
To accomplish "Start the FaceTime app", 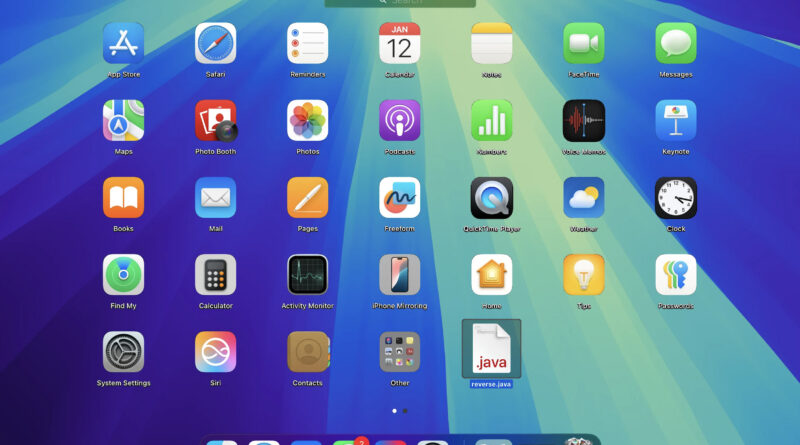I will [583, 44].
